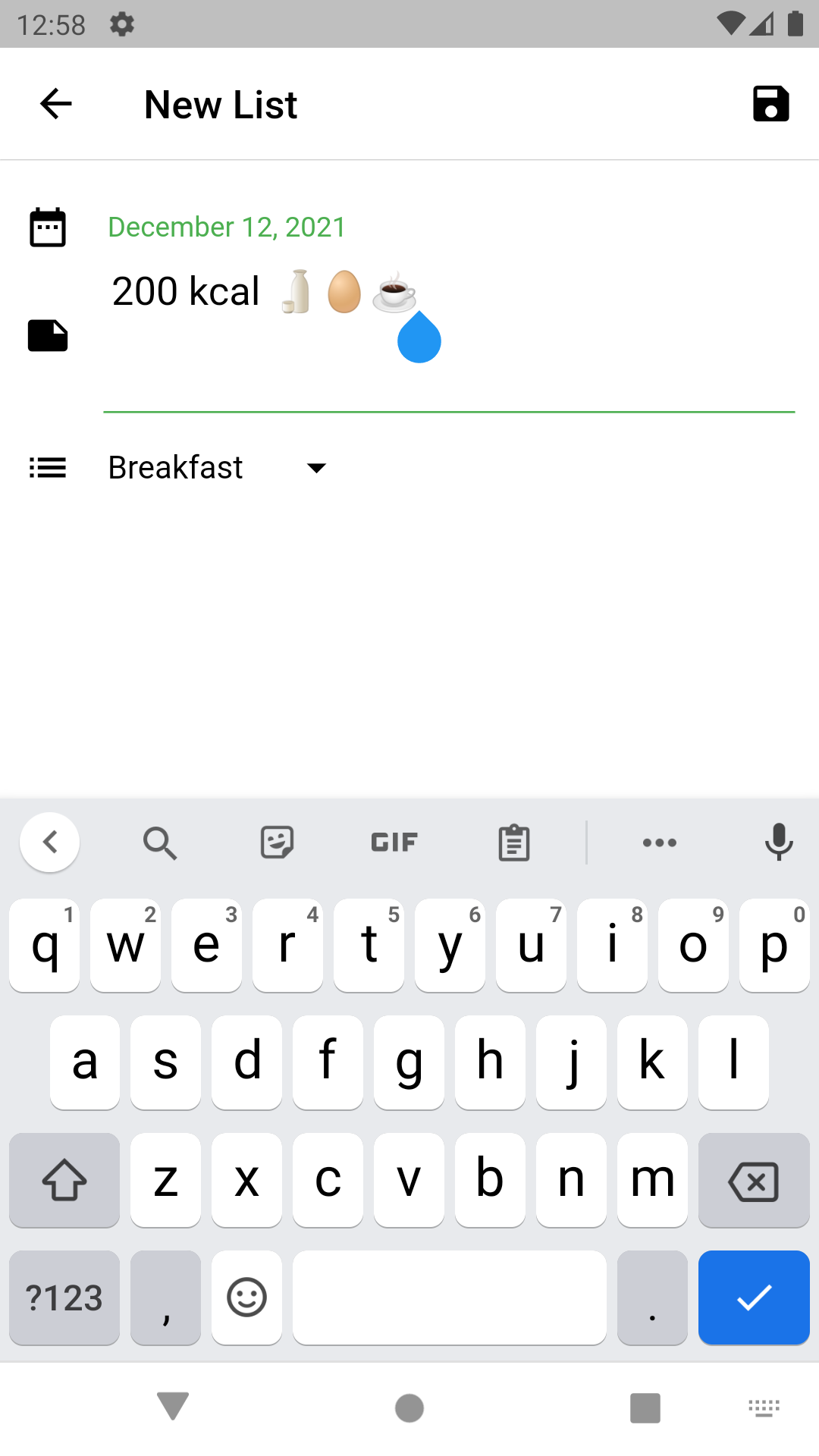Go back with the navigation arrow
Image resolution: width=819 pixels, height=1456 pixels.
point(55,104)
